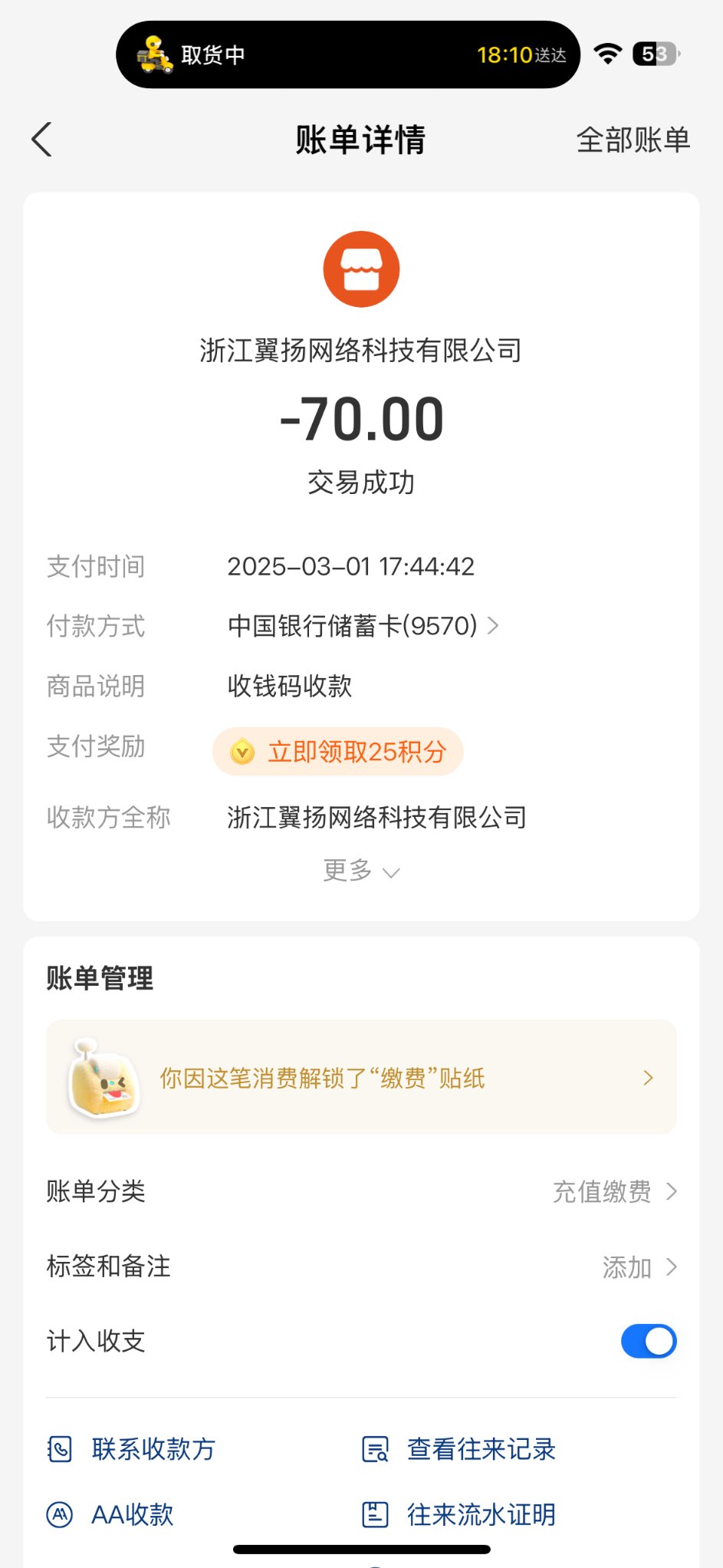Change the 账单分类 category

pyautogui.click(x=615, y=1191)
